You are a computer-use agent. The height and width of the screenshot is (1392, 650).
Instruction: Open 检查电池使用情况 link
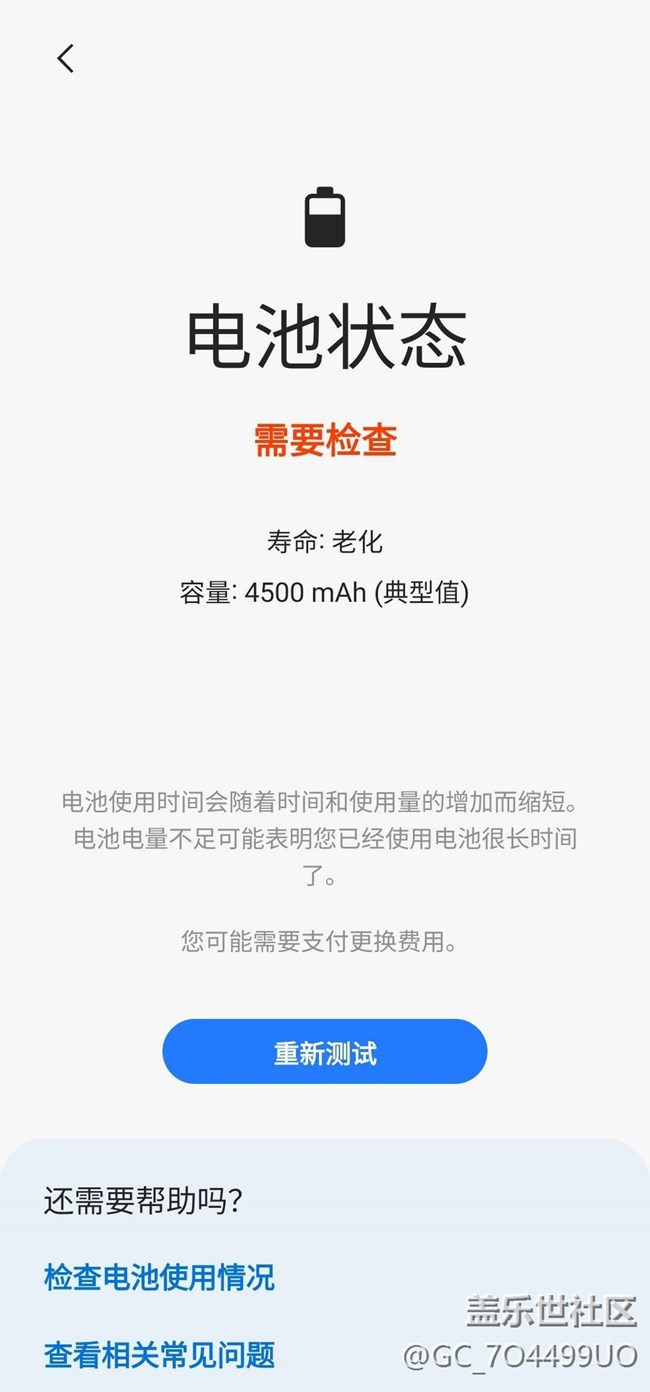tap(159, 1277)
